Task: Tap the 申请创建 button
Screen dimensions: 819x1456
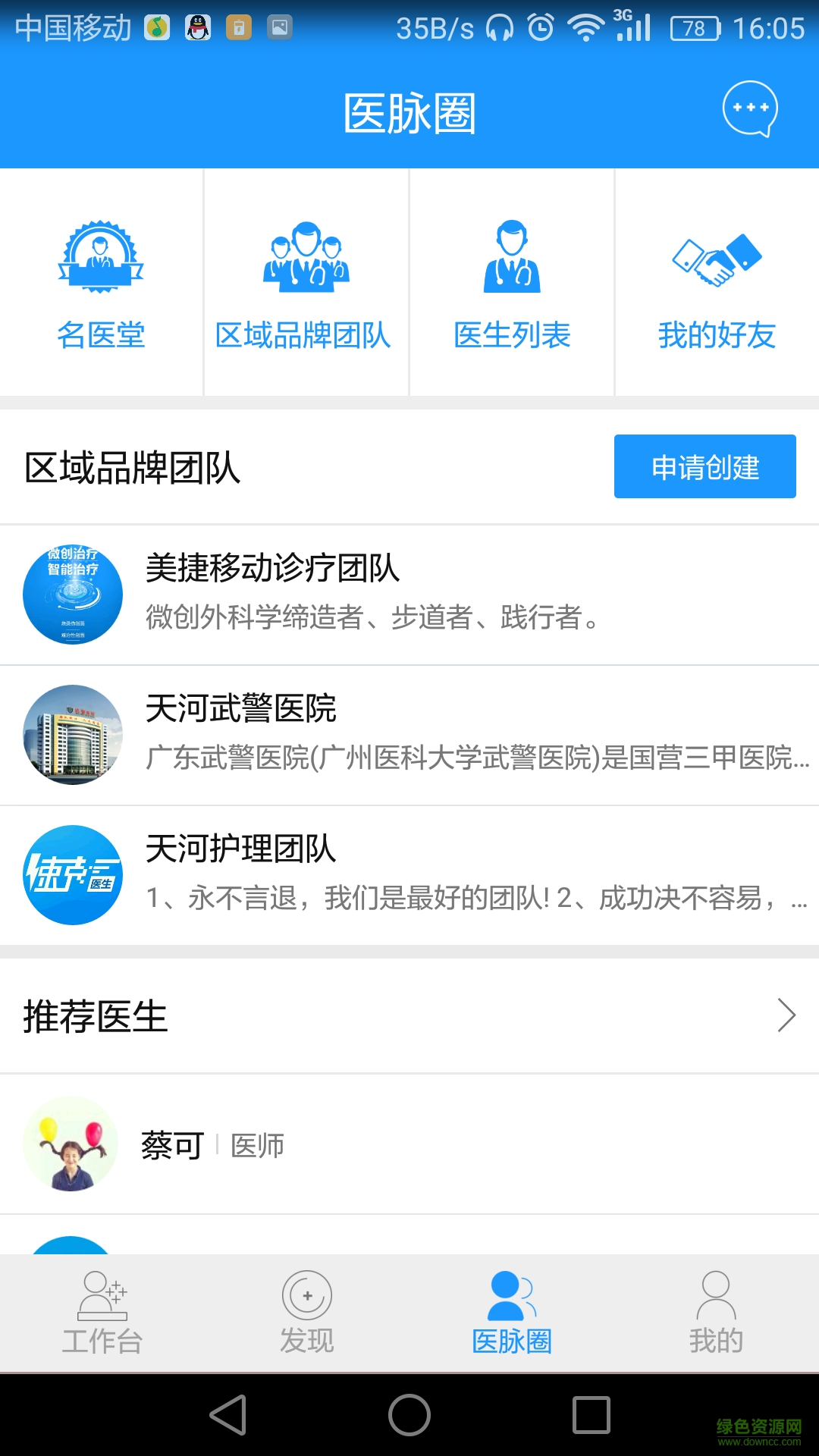Action: [704, 466]
